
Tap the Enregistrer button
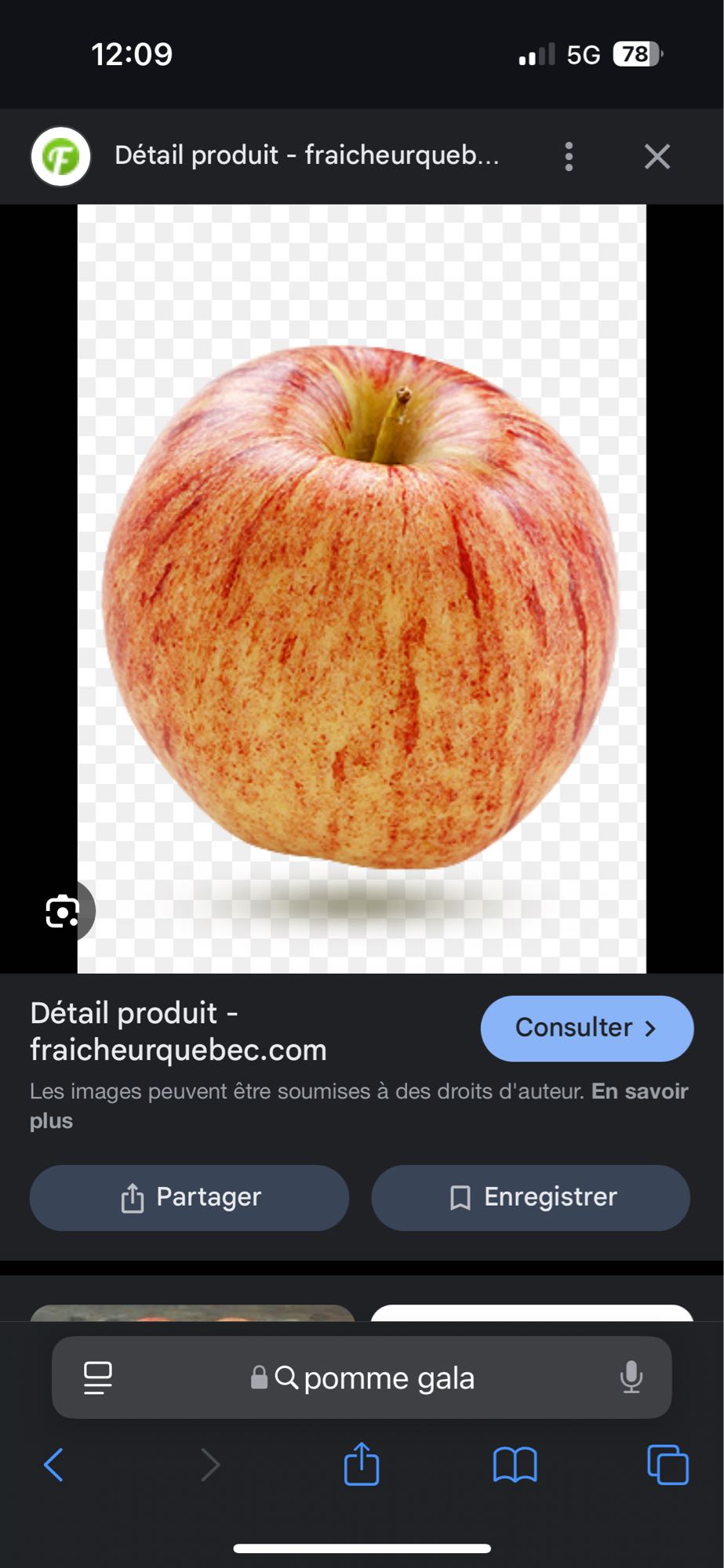click(x=530, y=1197)
